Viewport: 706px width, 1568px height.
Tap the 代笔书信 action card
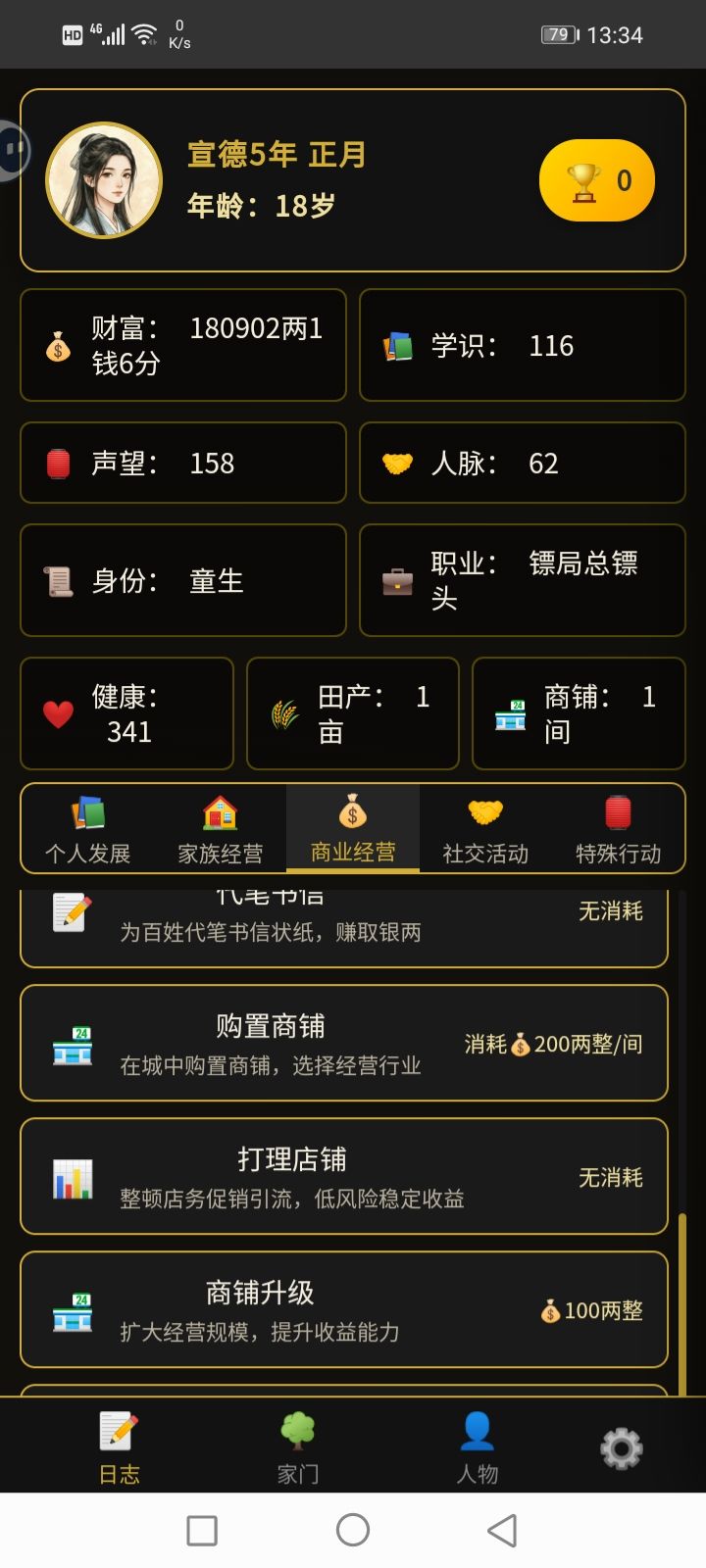pyautogui.click(x=343, y=921)
